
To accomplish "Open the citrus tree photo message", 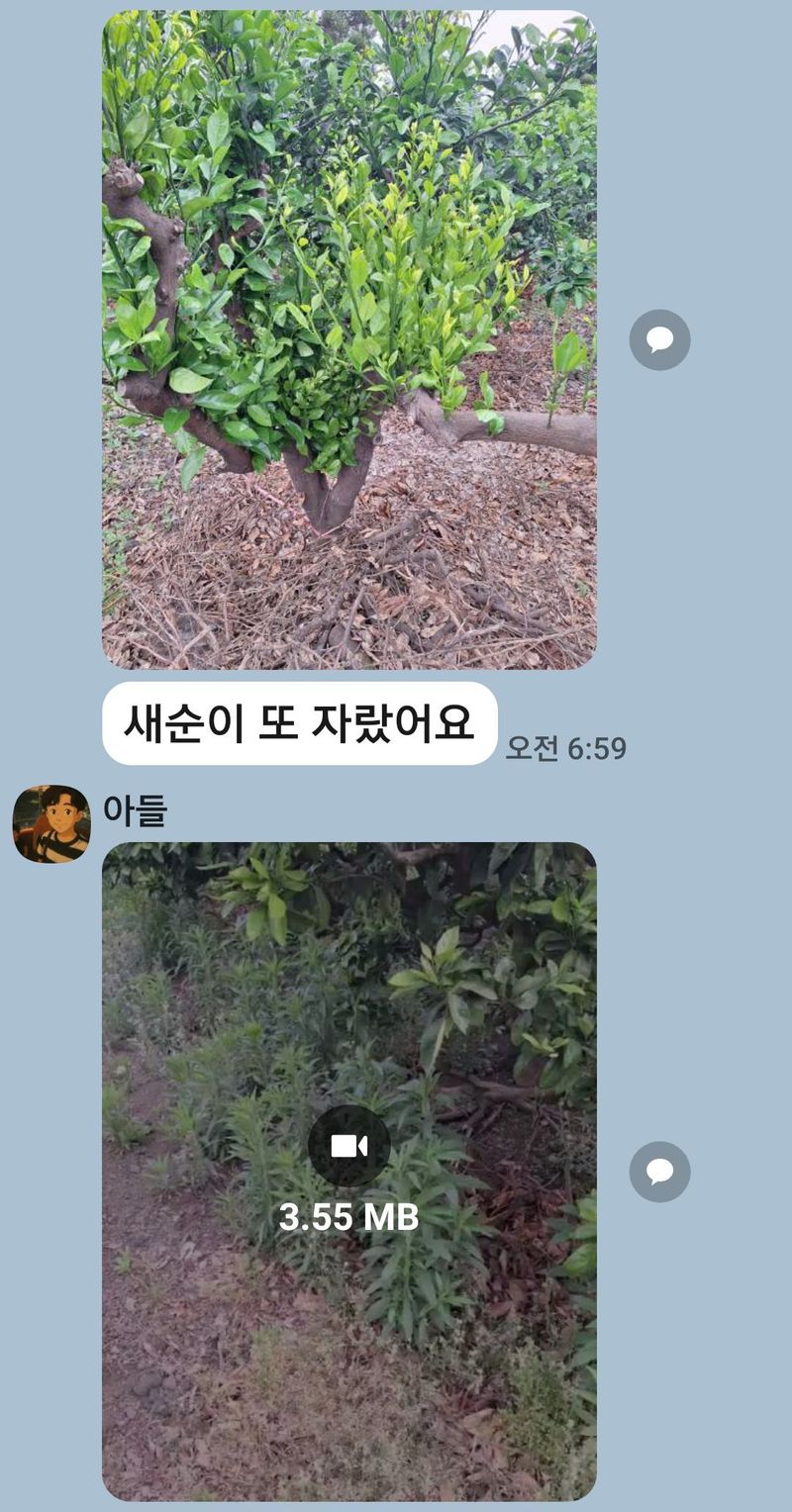I will 348,339.
